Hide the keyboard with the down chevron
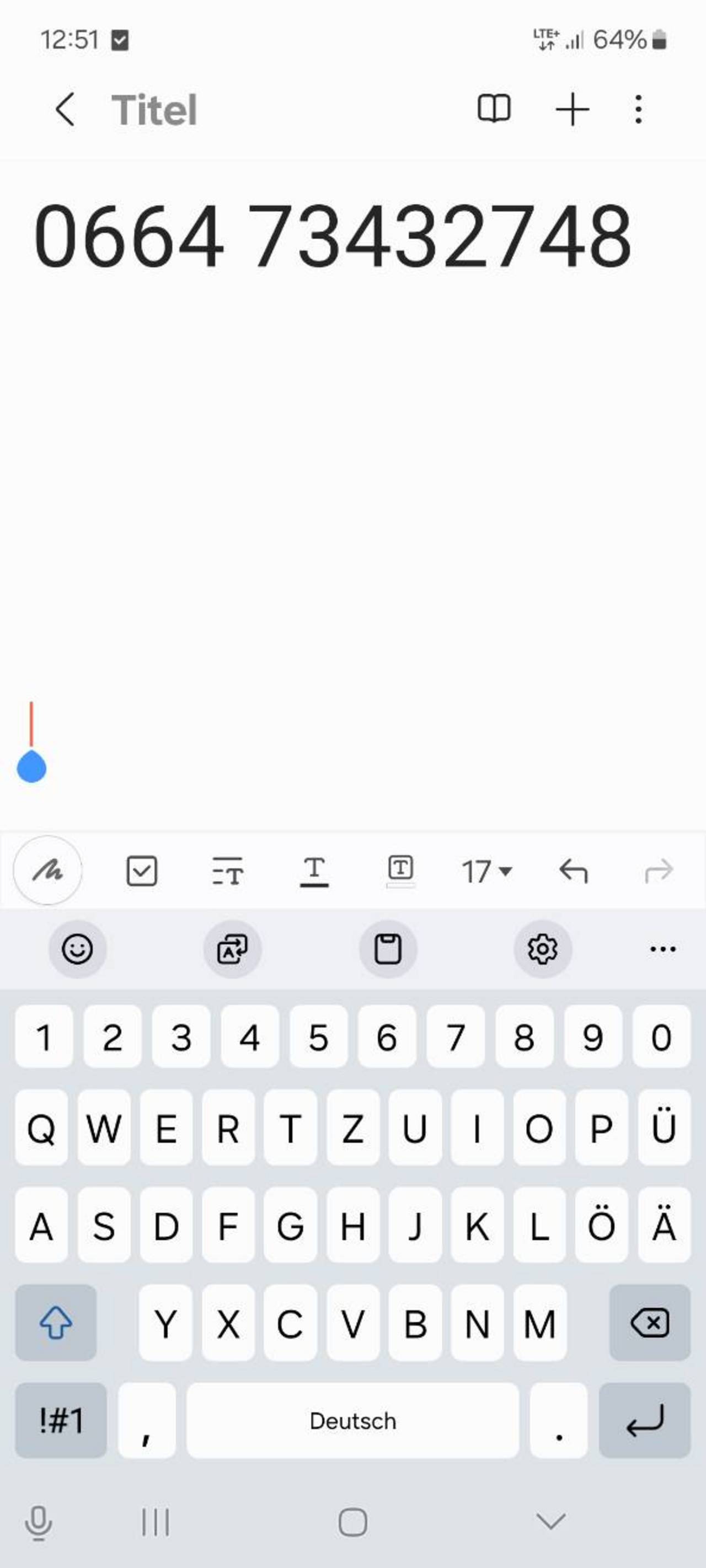The image size is (706, 1568). tap(550, 1521)
